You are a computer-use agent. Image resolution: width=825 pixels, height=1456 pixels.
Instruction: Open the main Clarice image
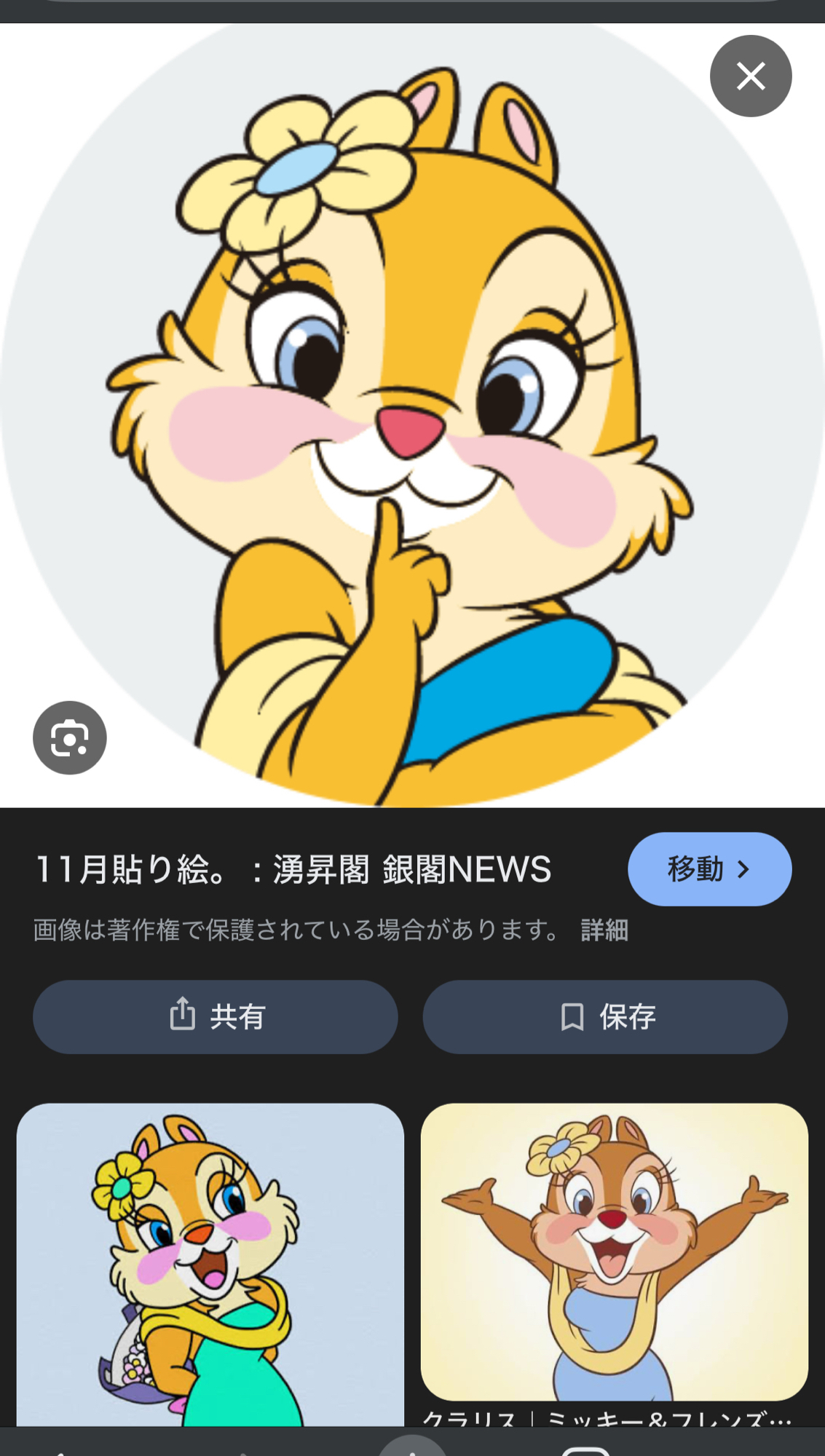[x=412, y=415]
